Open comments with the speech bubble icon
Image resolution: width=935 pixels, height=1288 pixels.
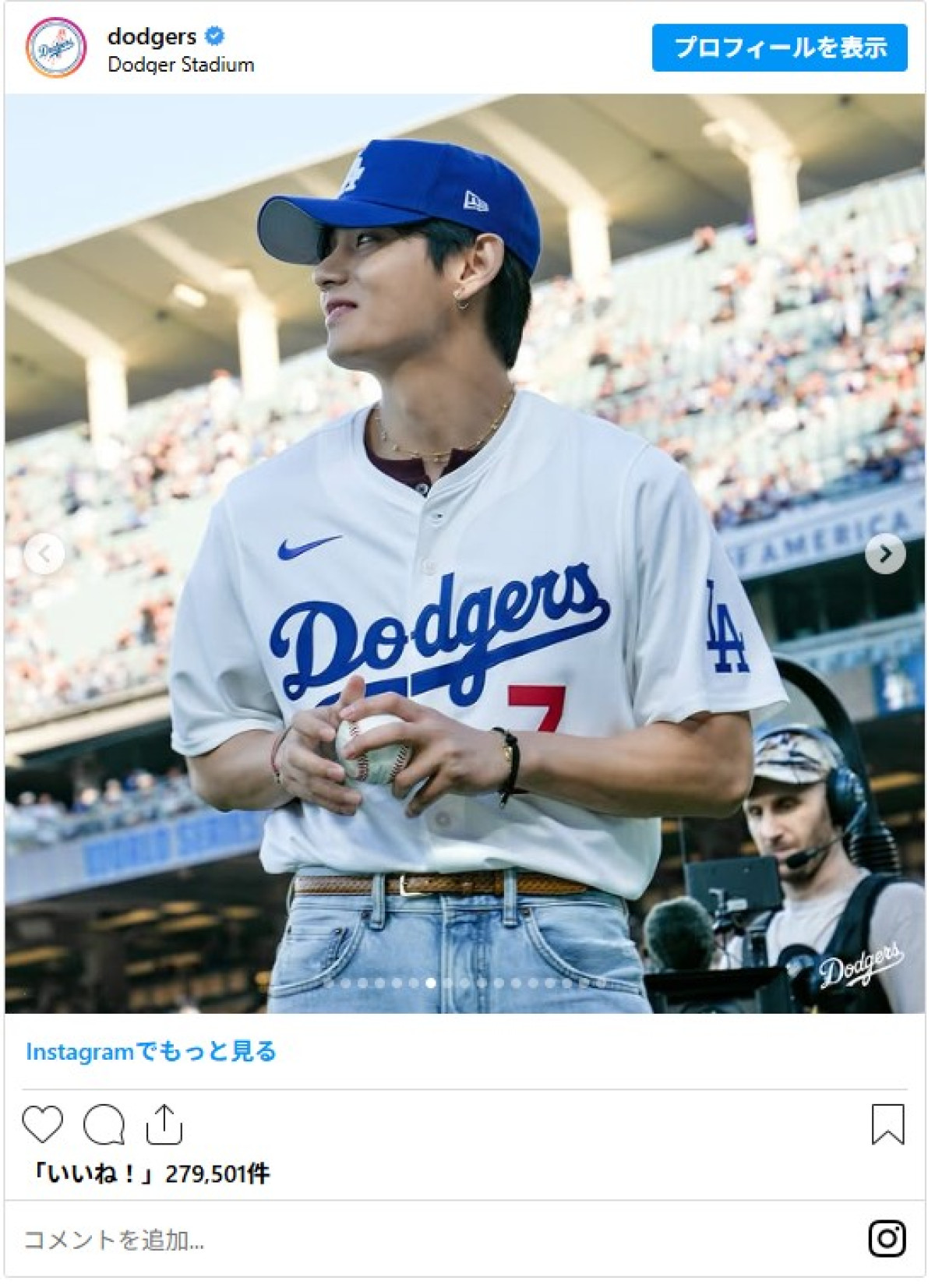click(x=104, y=1124)
